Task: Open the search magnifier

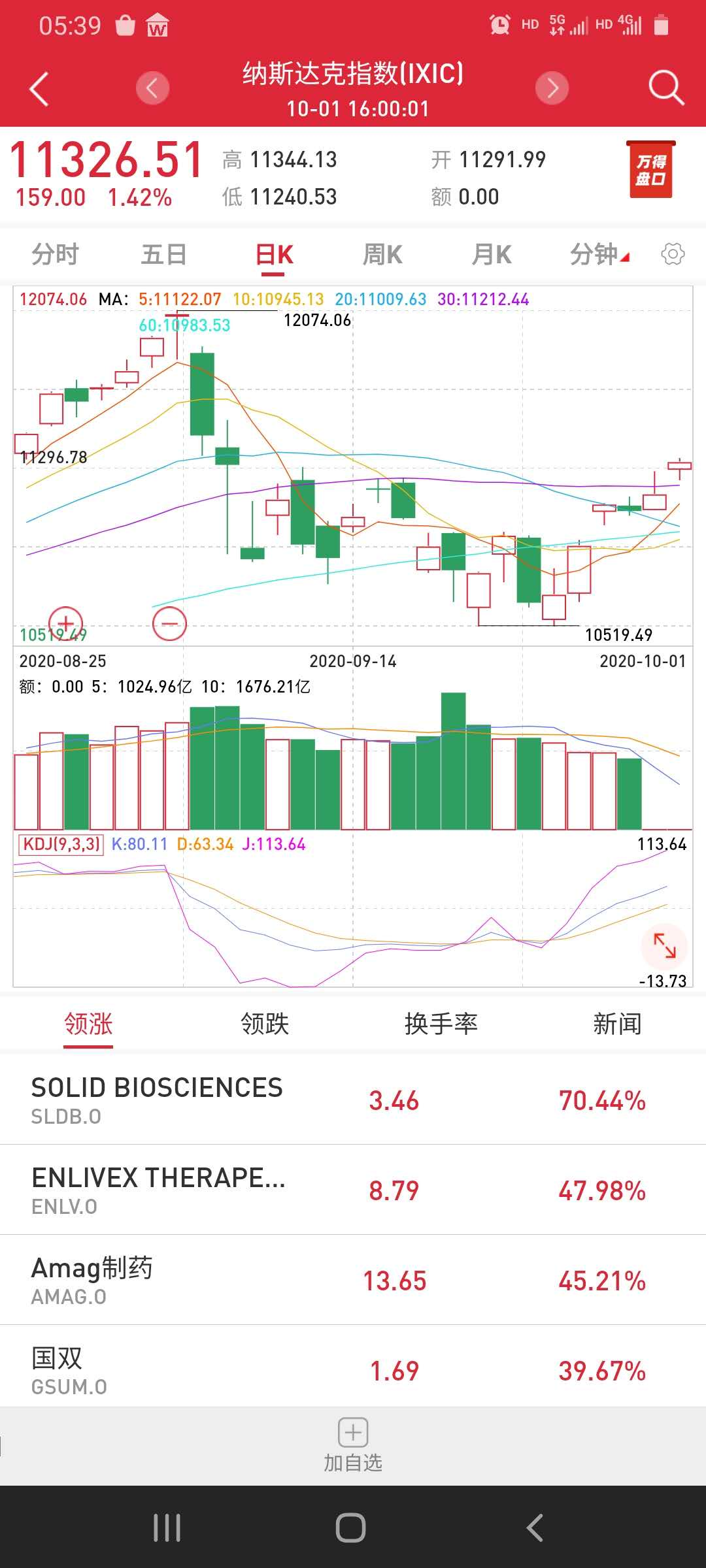Action: pos(665,88)
